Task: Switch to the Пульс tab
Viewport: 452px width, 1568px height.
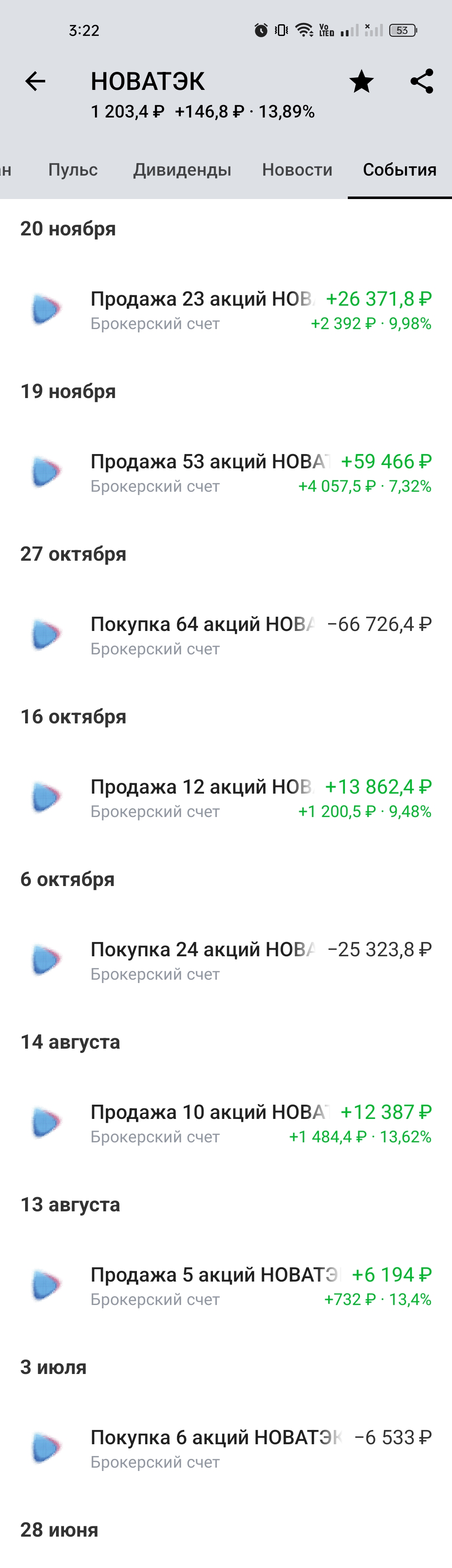Action: (x=72, y=170)
